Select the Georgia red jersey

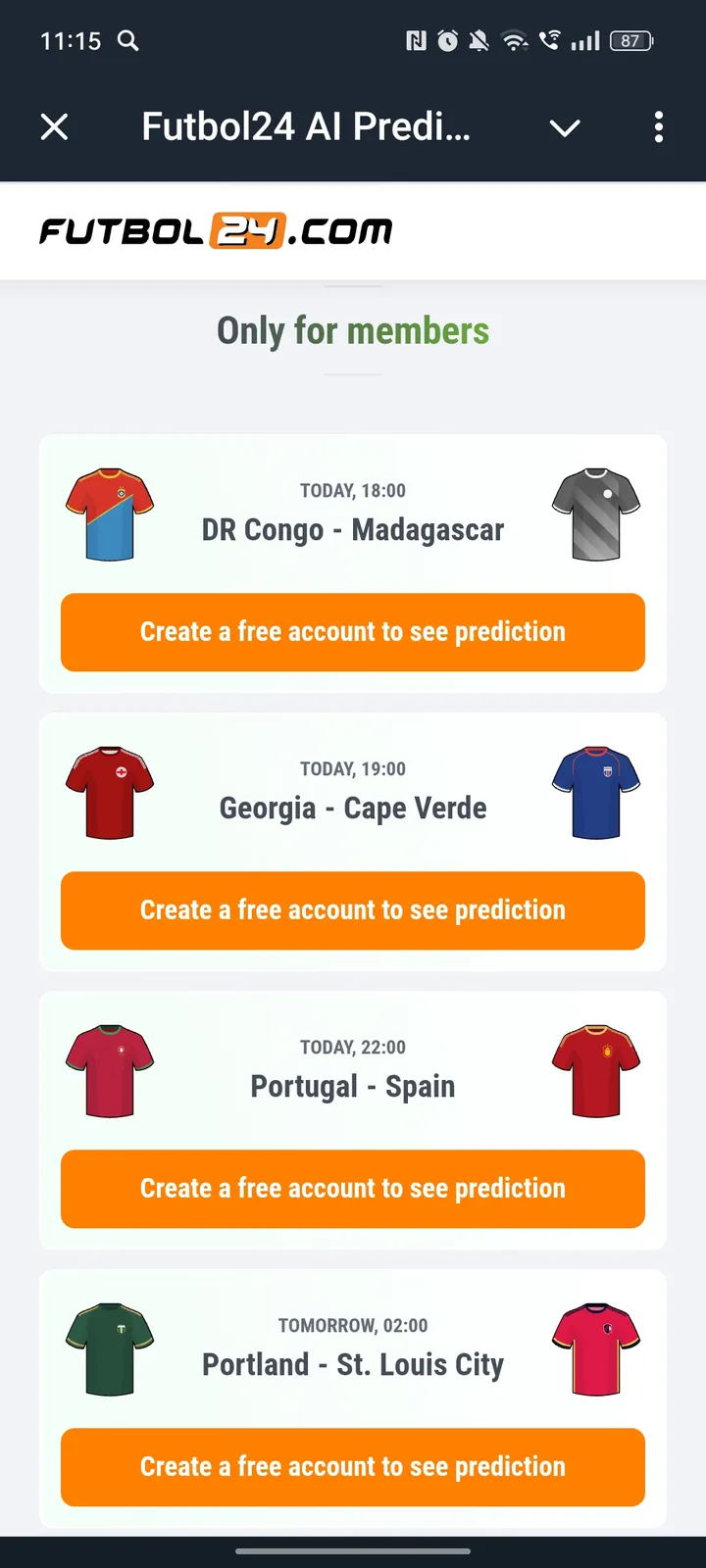109,793
